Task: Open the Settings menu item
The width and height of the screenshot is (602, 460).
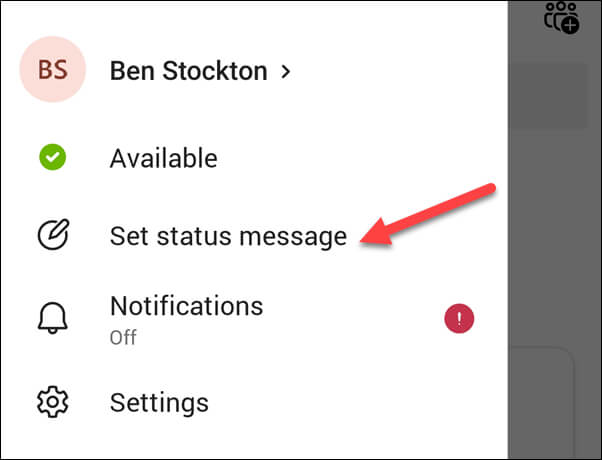Action: point(159,402)
